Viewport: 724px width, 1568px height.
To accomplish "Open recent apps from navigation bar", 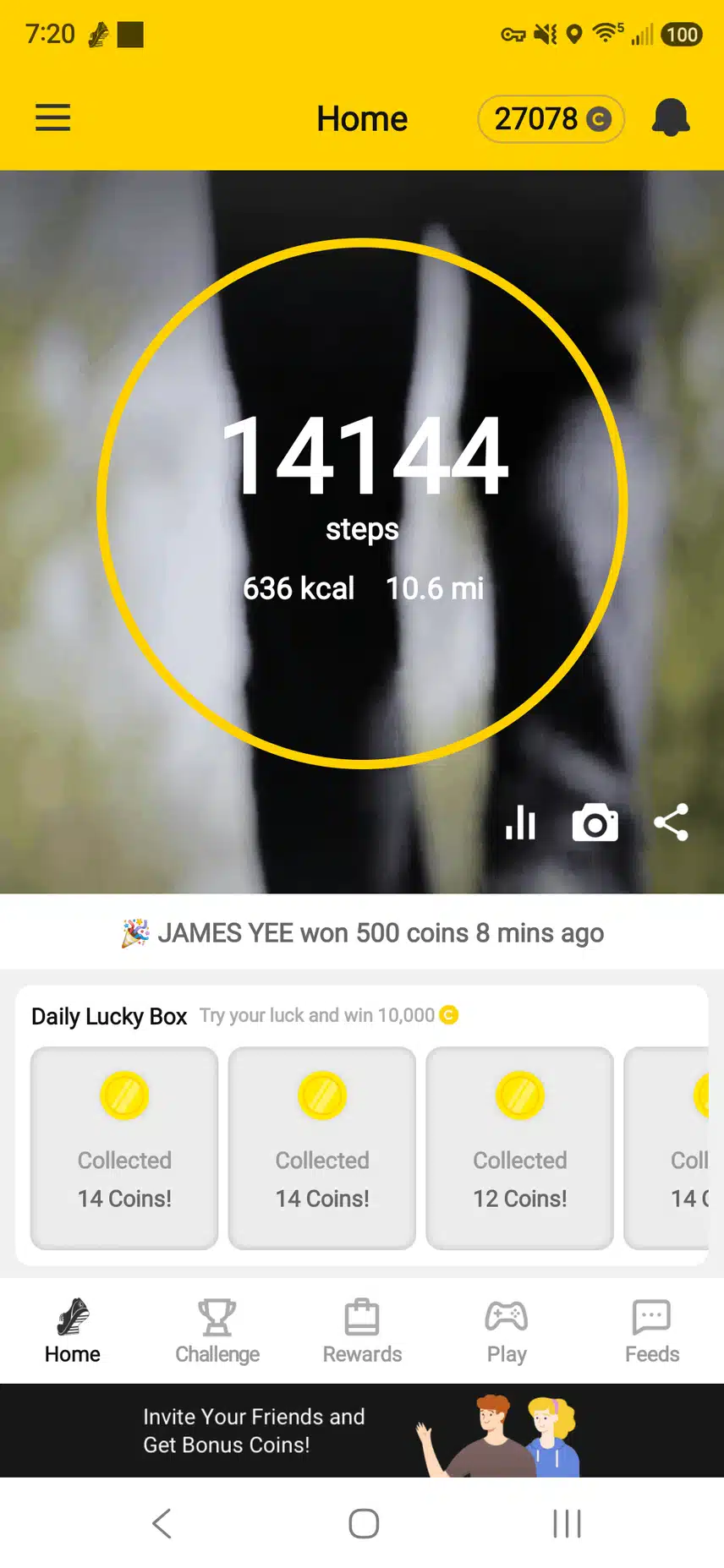I will click(x=567, y=1523).
